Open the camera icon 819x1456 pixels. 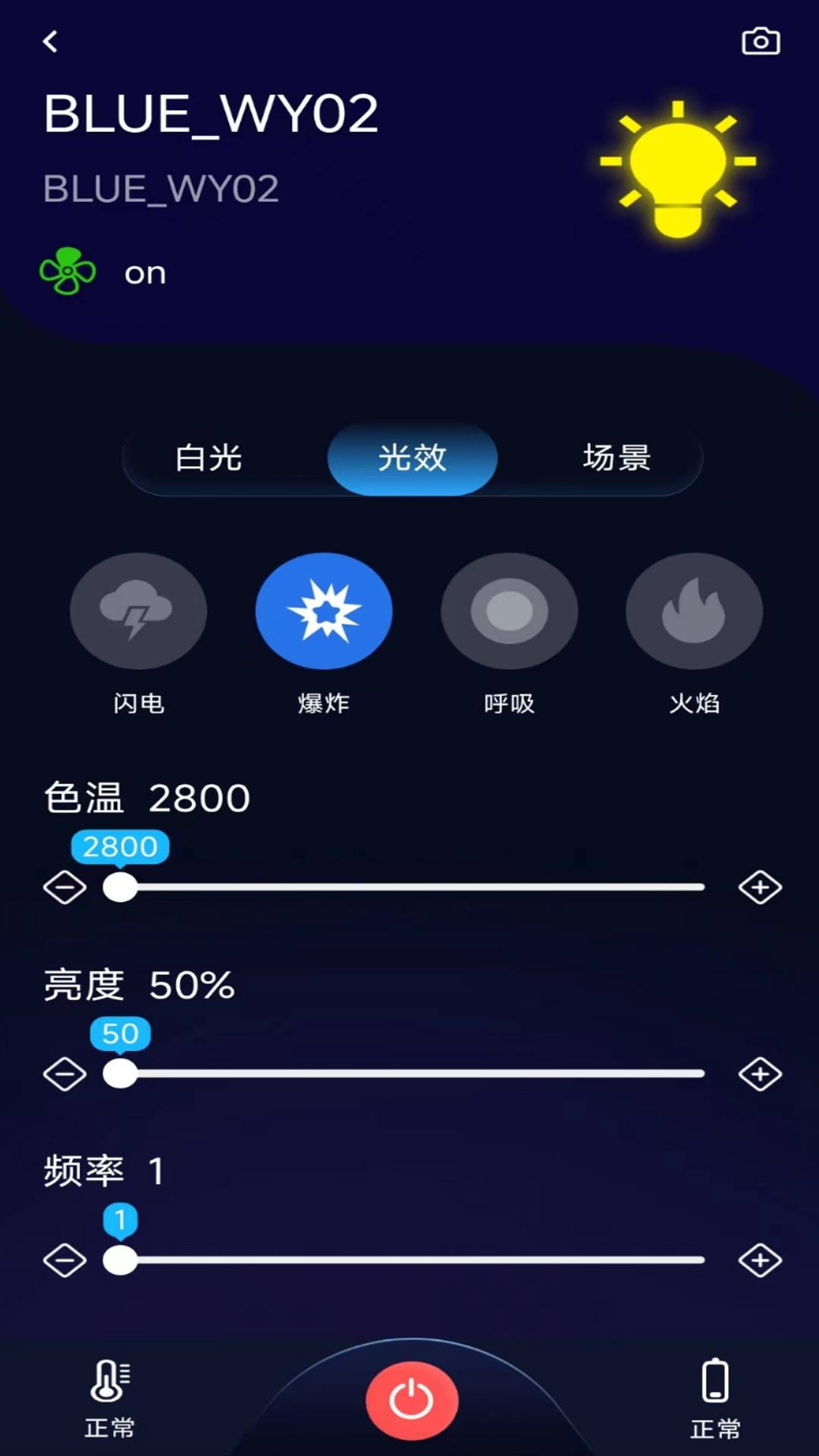pos(760,42)
